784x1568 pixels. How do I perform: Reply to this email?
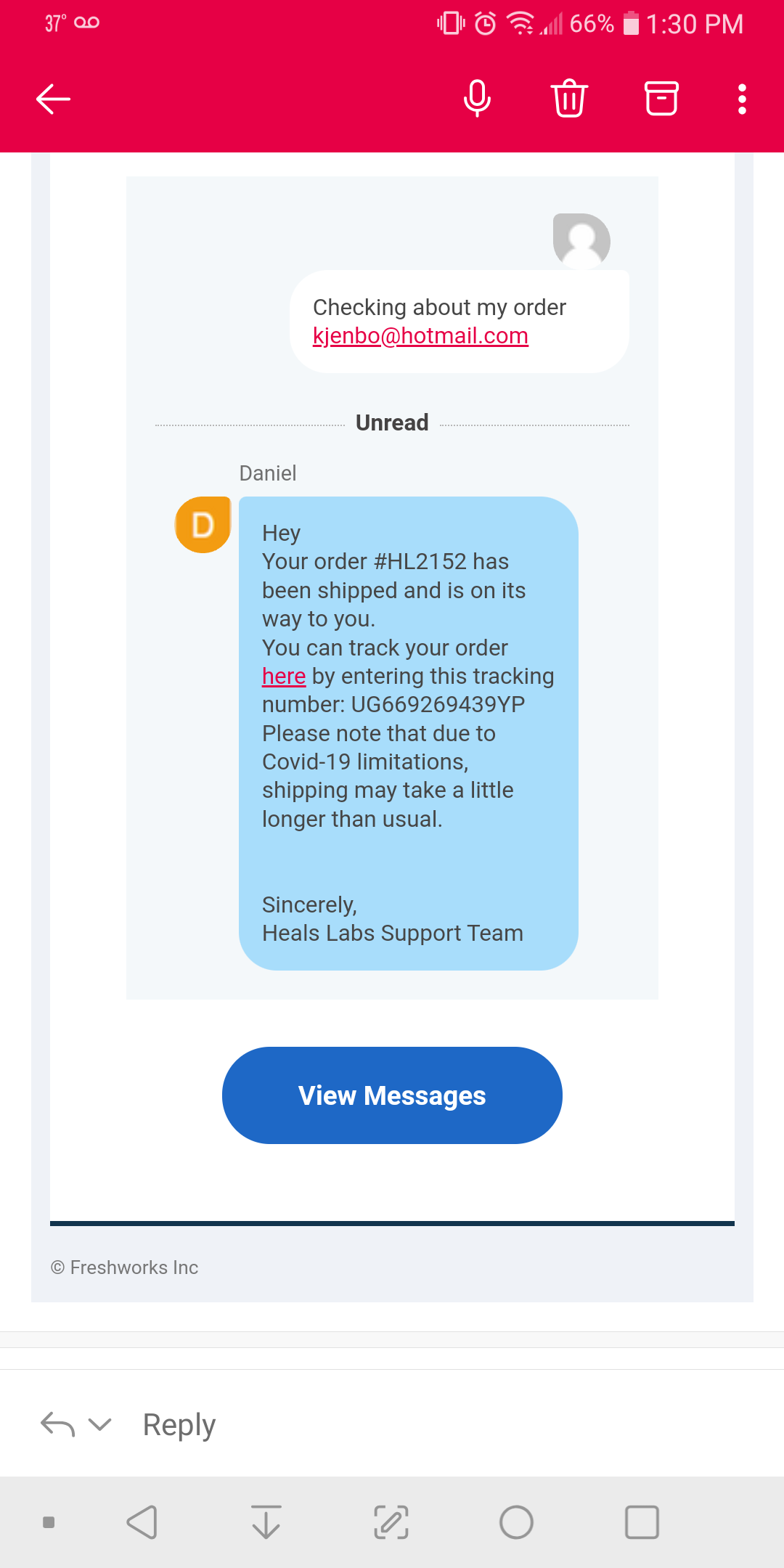pos(179,1424)
